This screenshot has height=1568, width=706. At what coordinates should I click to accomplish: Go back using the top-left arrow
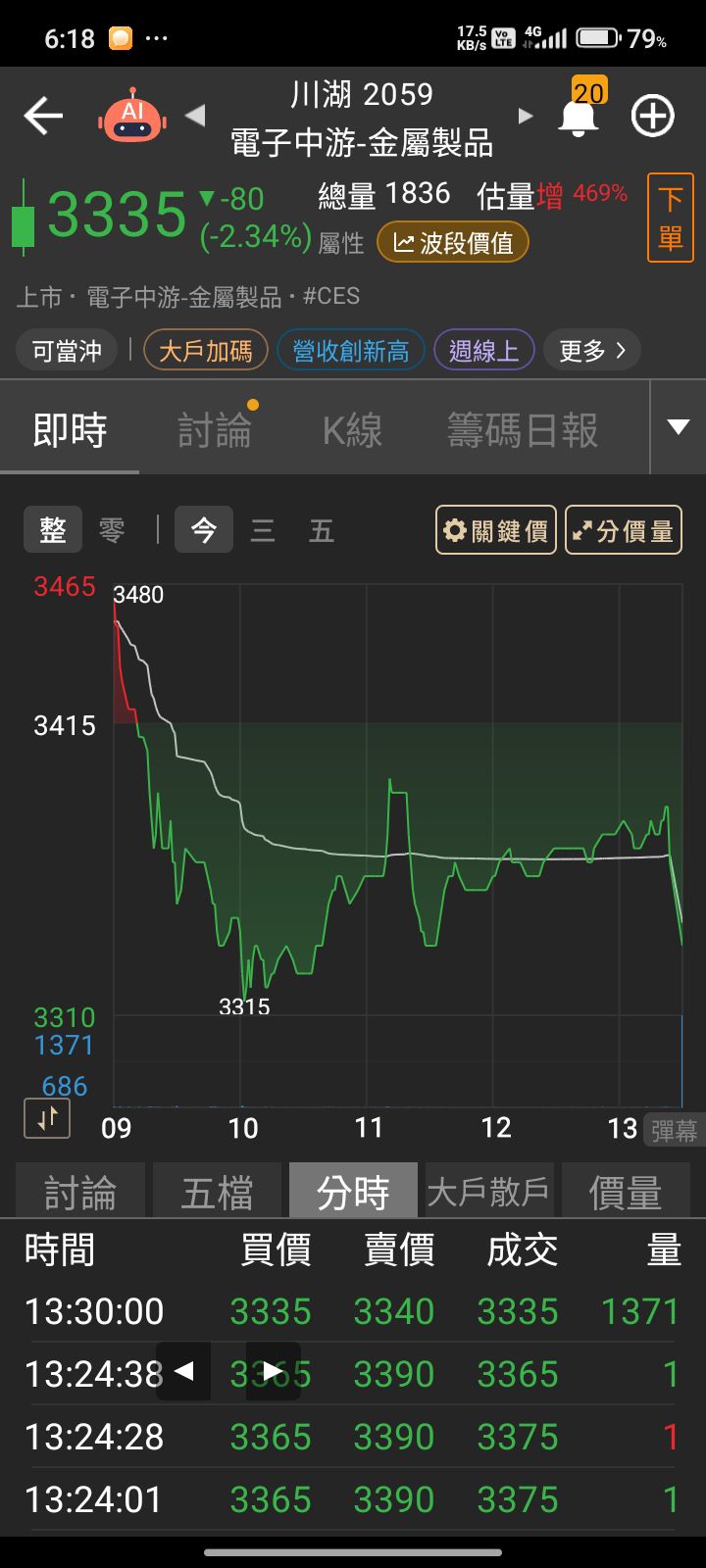click(43, 117)
